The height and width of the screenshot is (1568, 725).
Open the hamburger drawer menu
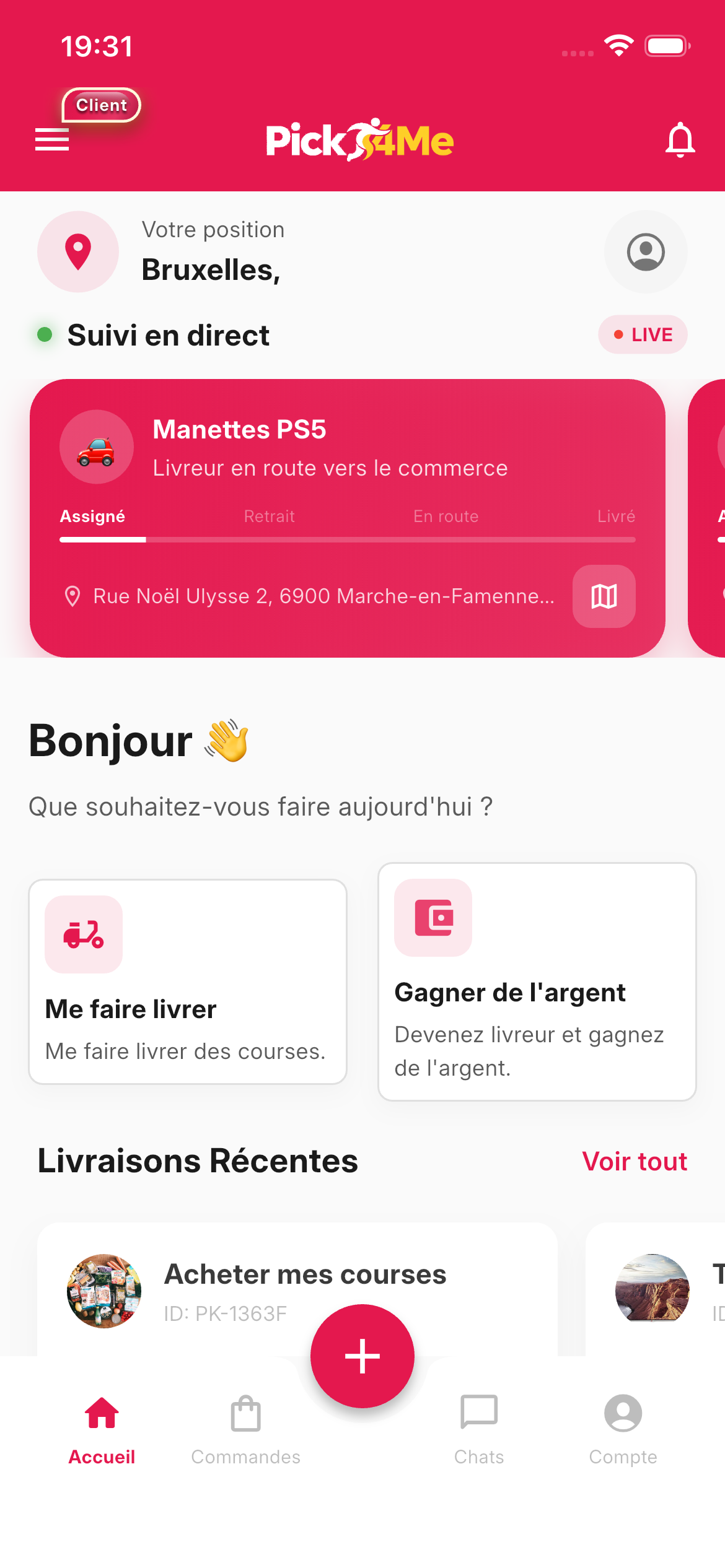pyautogui.click(x=52, y=140)
